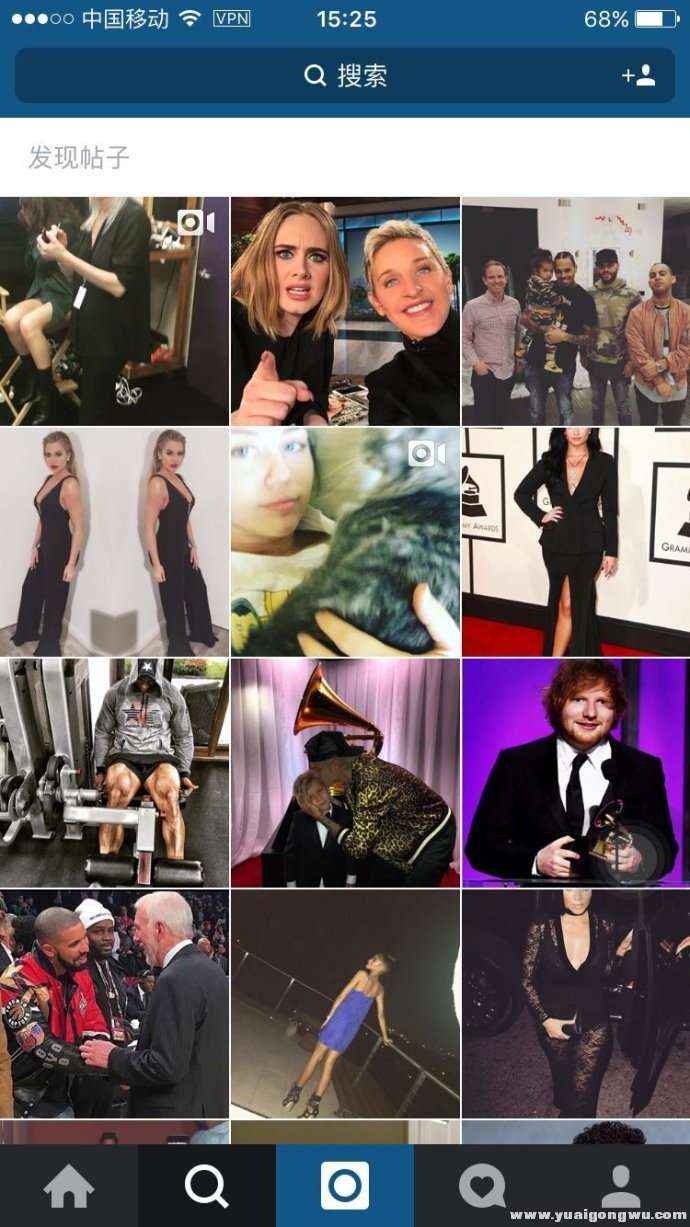The image size is (690, 1227).
Task: Open the black lace outfit photo
Action: click(x=575, y=1003)
